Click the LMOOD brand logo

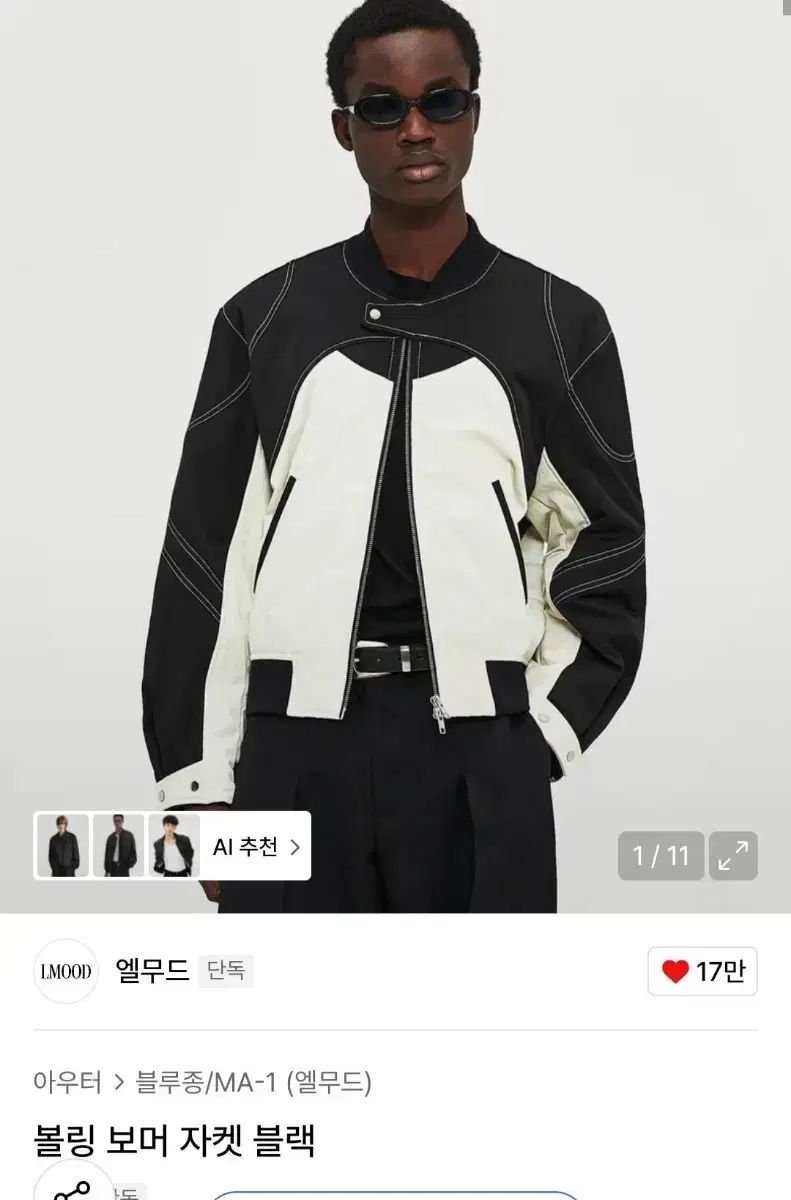[65, 973]
